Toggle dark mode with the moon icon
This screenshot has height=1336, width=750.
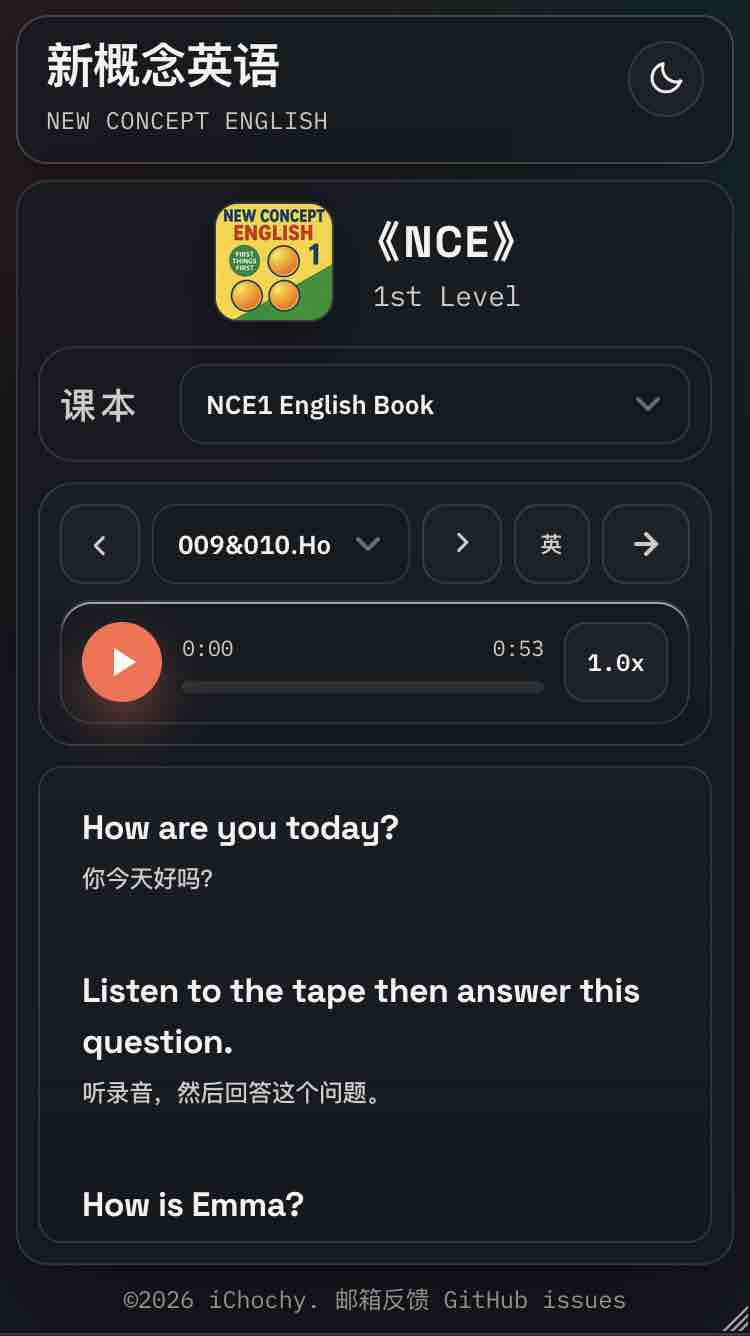(x=665, y=78)
